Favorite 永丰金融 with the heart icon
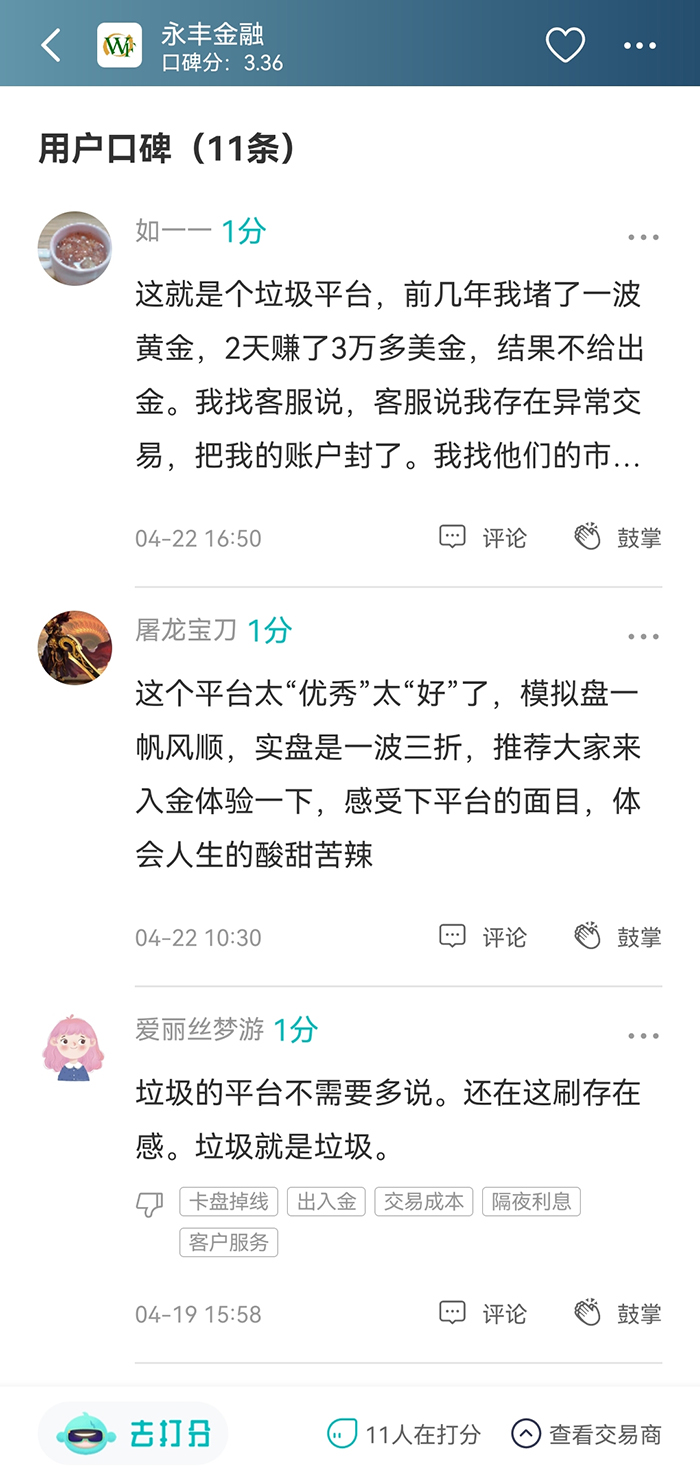This screenshot has height=1480, width=700. (x=565, y=45)
